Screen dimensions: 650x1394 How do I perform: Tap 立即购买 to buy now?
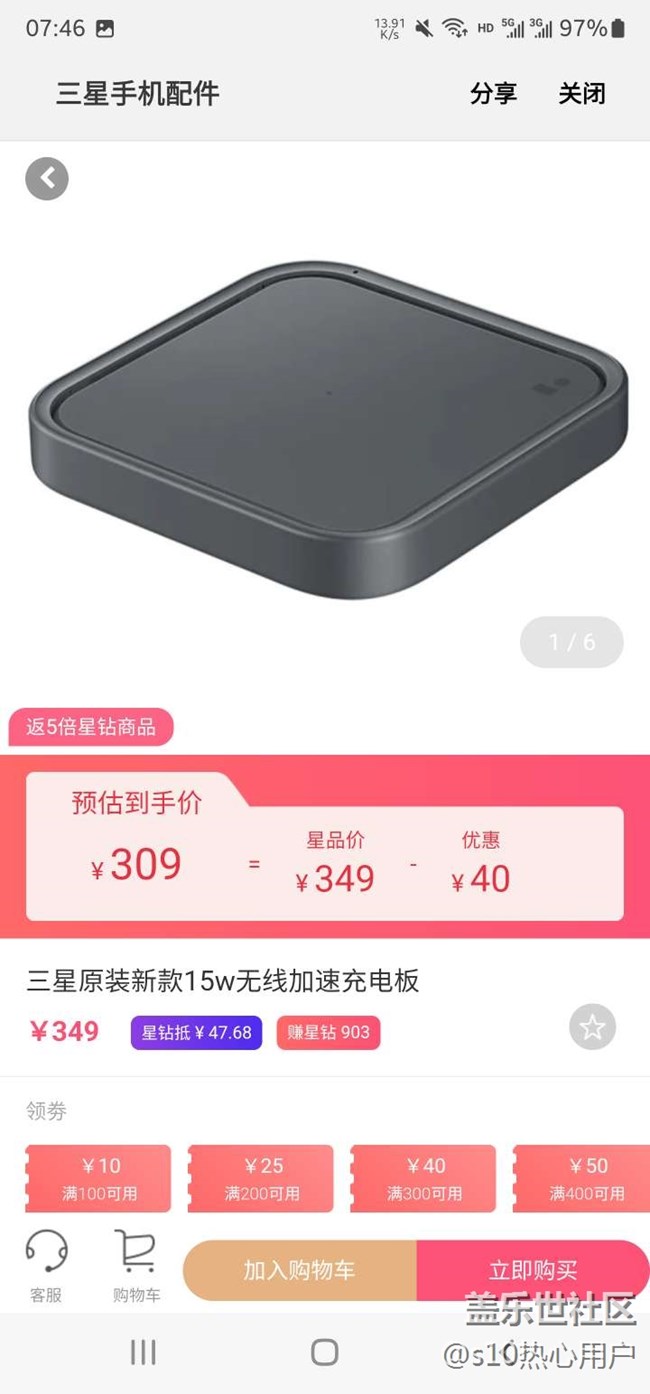532,1270
